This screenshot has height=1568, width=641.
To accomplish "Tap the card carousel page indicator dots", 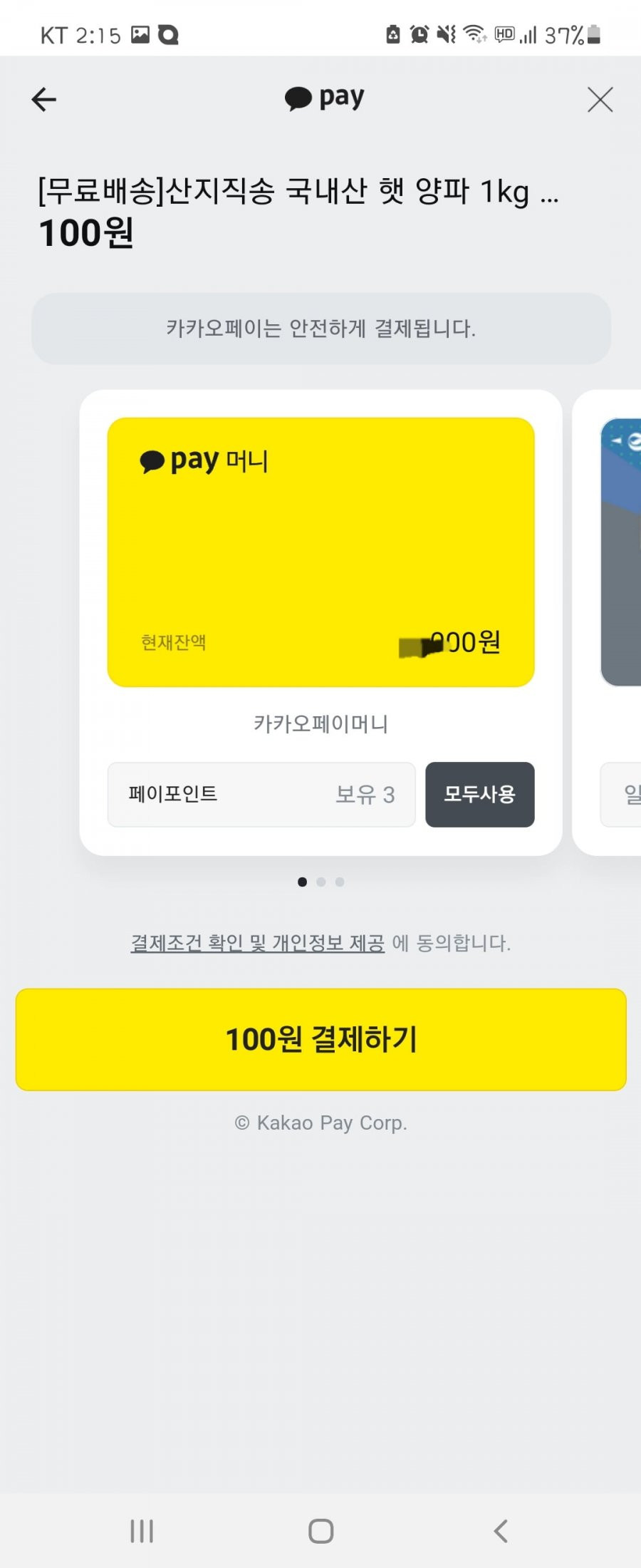I will (320, 882).
